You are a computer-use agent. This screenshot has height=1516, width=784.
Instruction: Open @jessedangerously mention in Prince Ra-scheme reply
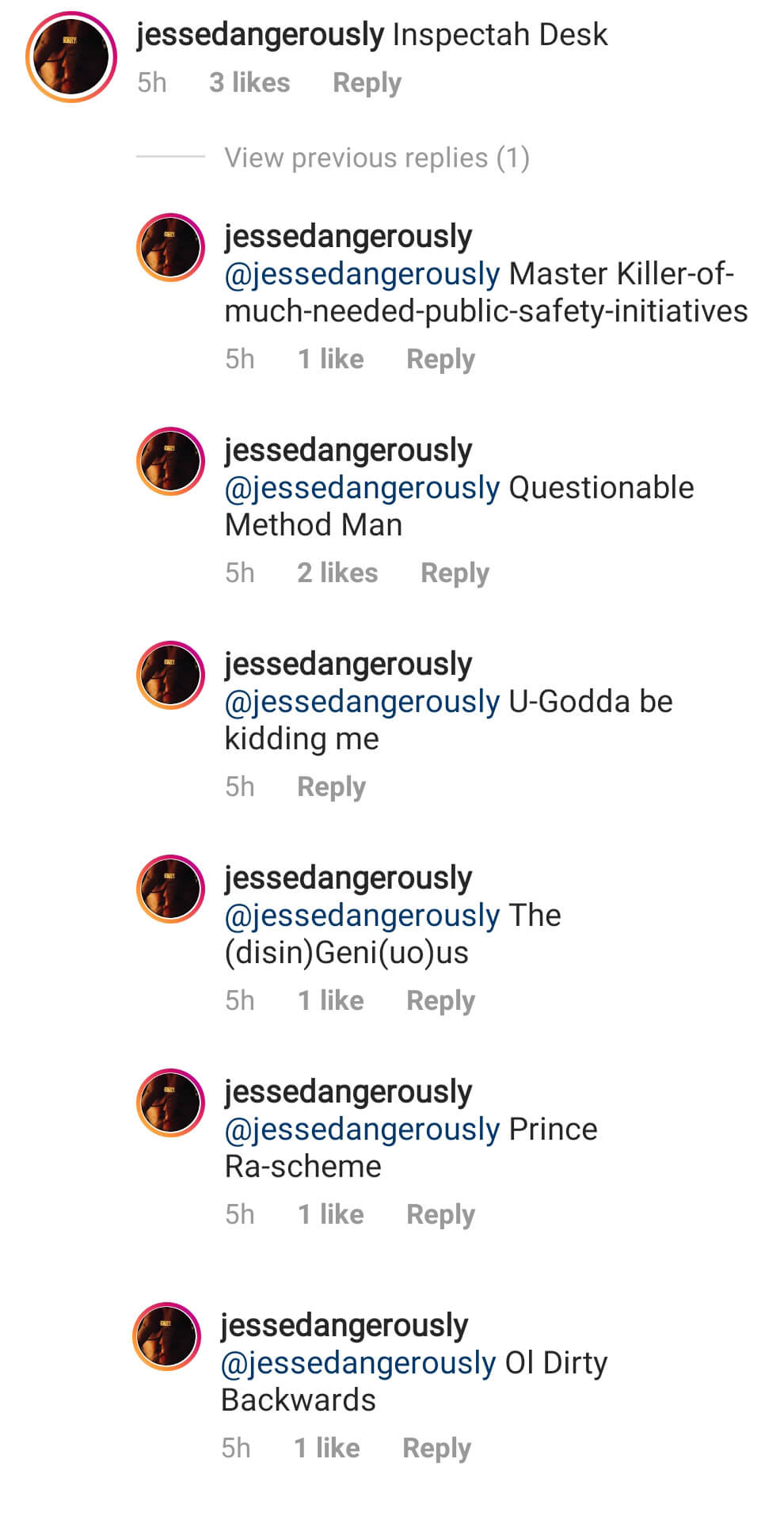[362, 1129]
